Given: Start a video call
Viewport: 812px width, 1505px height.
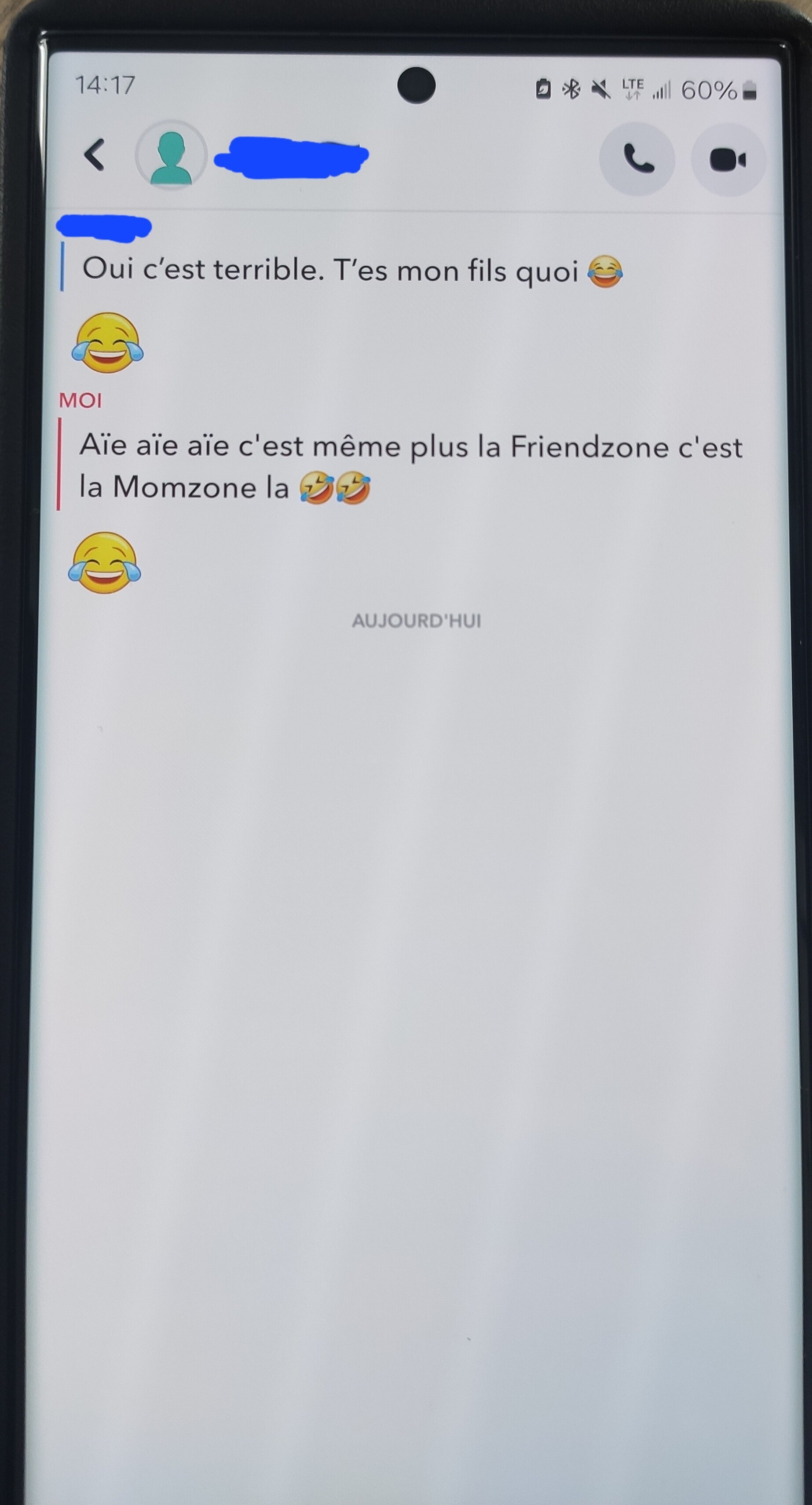Looking at the screenshot, I should pos(727,160).
